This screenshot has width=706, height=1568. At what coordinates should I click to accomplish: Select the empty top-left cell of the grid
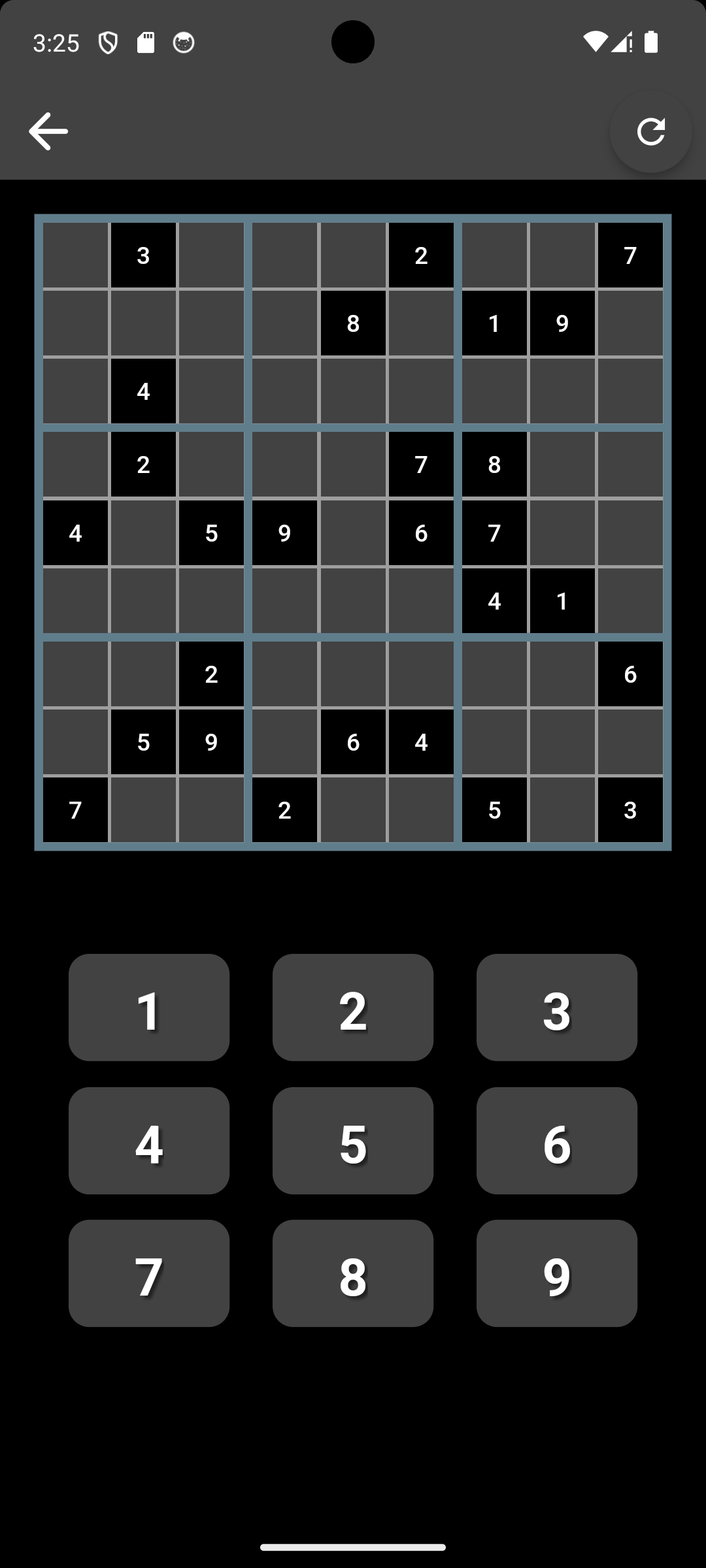point(76,255)
